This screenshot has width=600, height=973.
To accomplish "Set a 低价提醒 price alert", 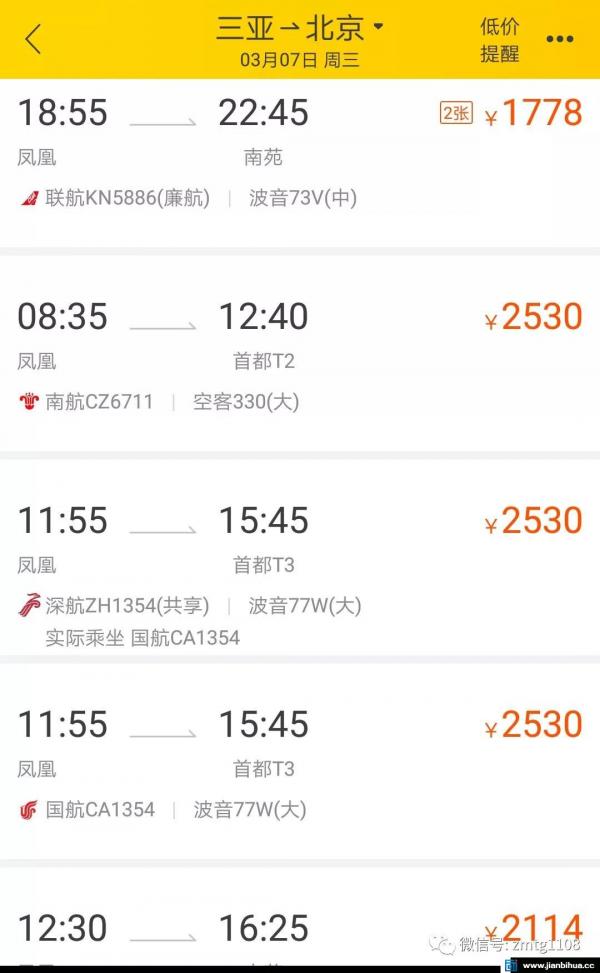I will (x=499, y=40).
